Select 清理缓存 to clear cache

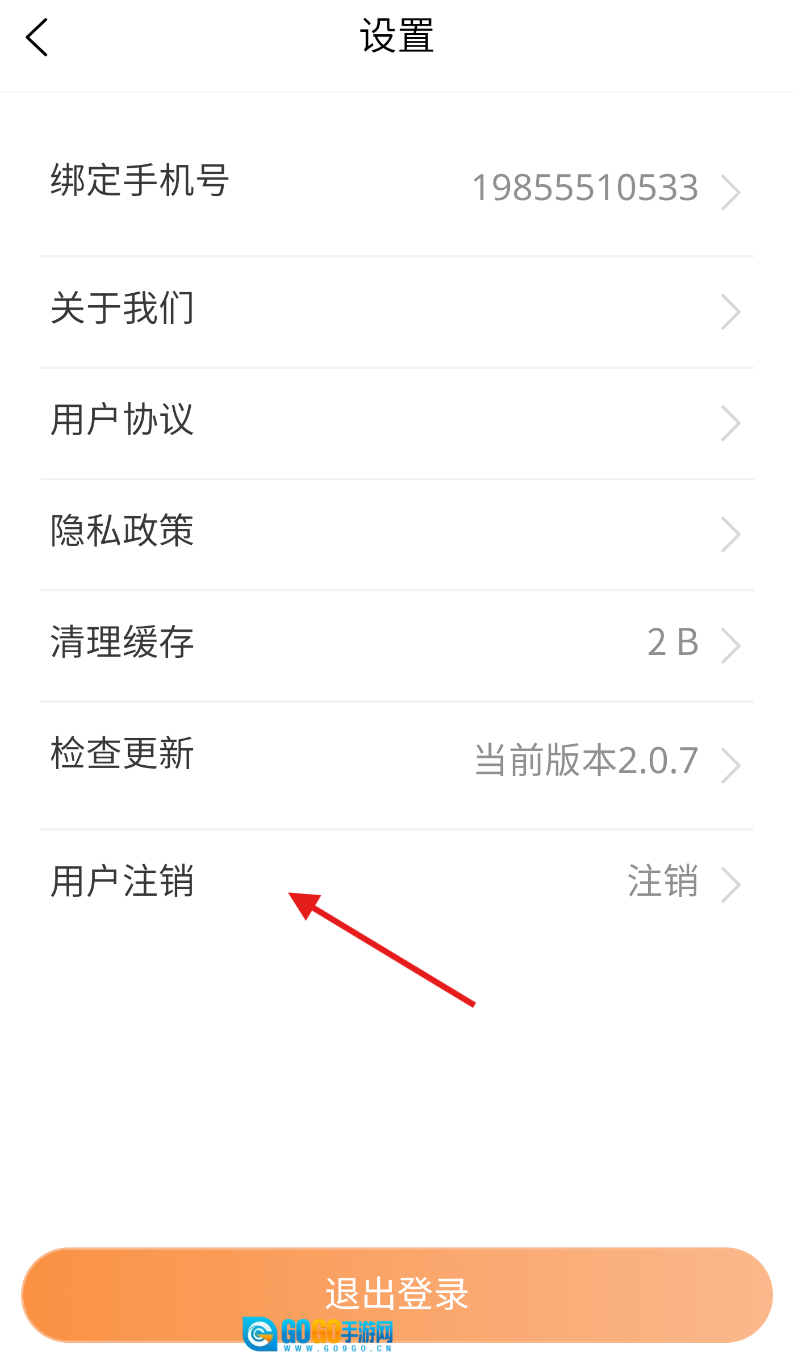pyautogui.click(x=396, y=644)
